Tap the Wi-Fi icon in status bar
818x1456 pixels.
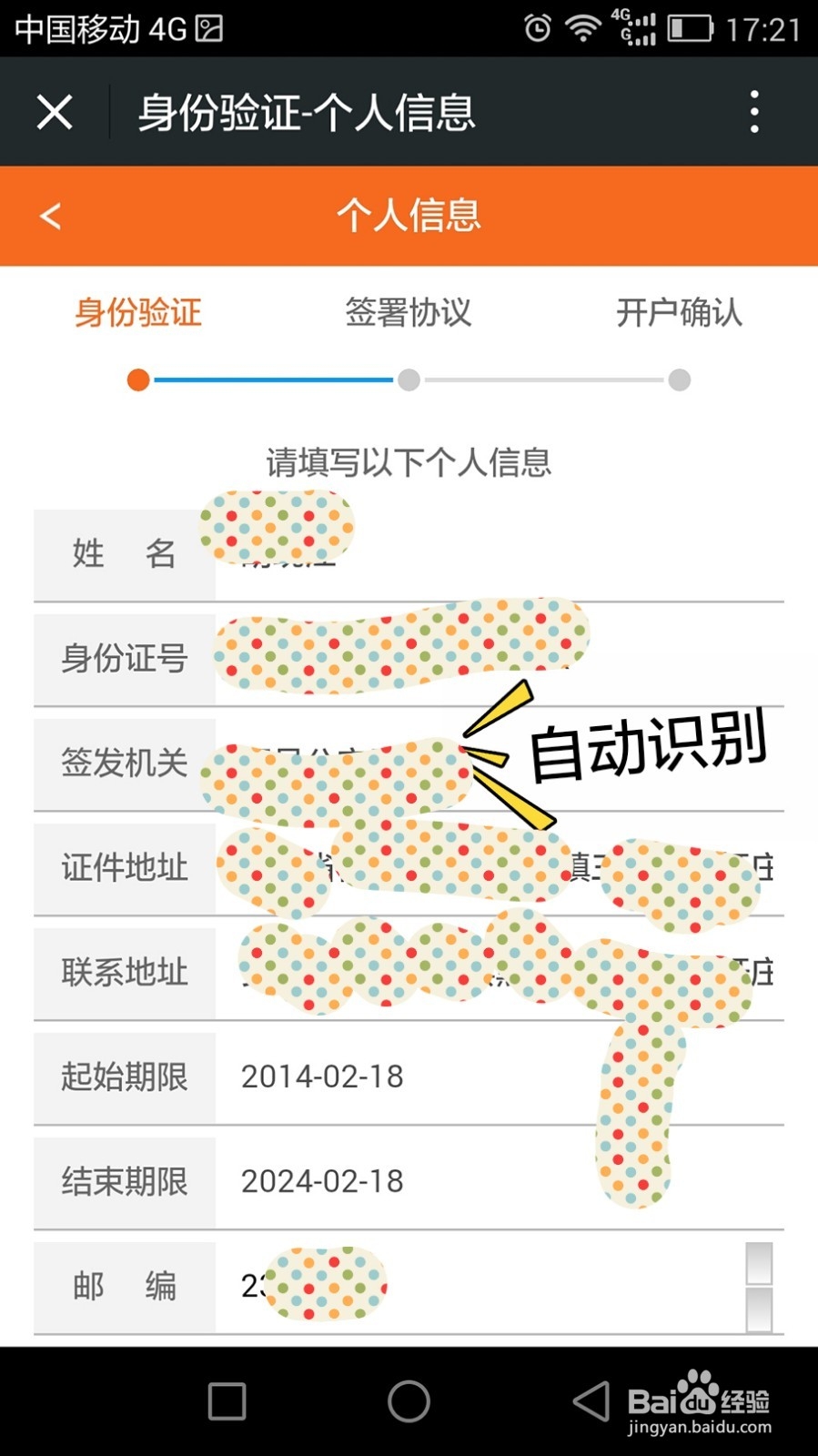(582, 27)
